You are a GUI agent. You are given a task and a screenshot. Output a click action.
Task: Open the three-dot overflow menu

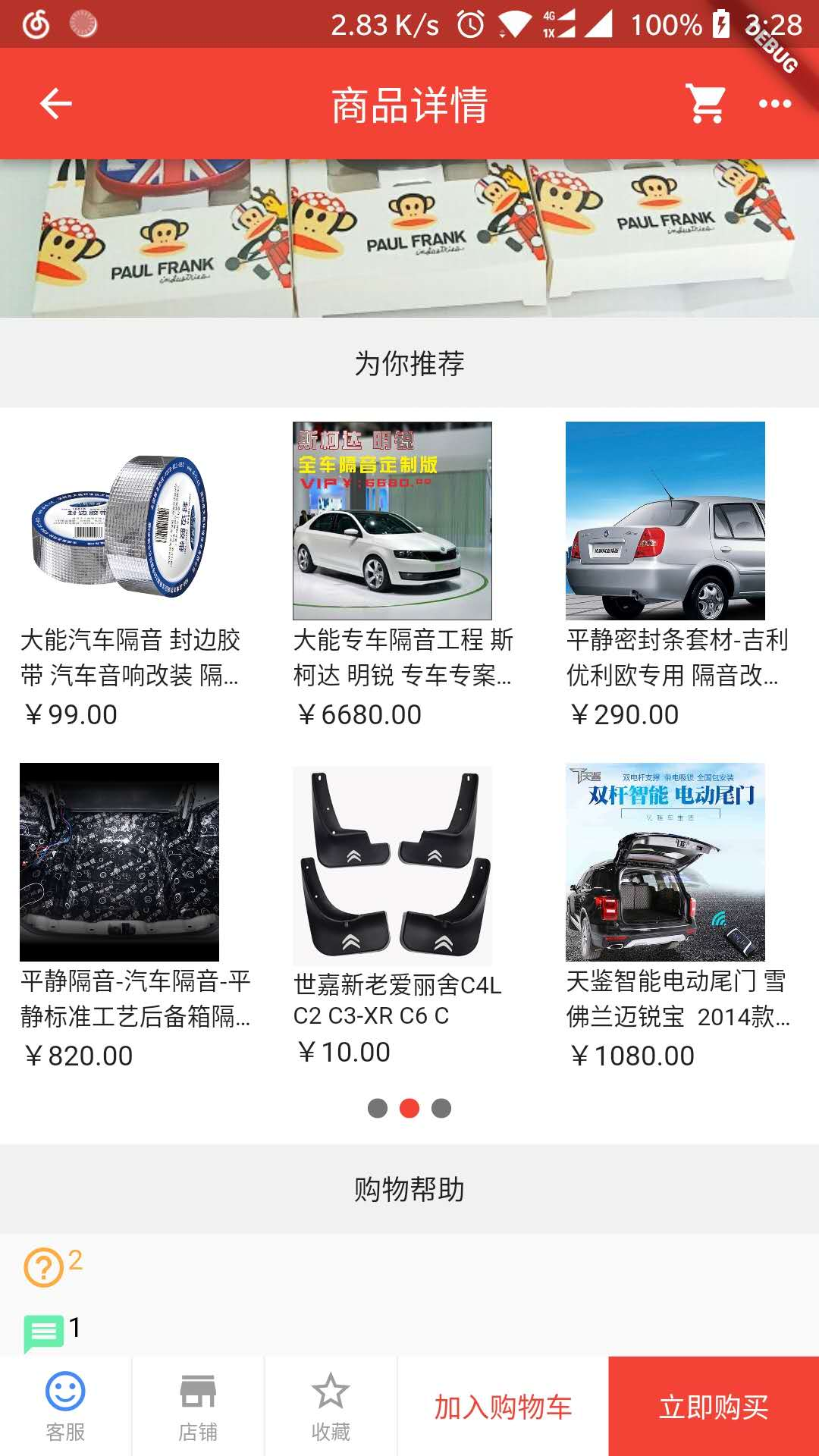[x=775, y=104]
